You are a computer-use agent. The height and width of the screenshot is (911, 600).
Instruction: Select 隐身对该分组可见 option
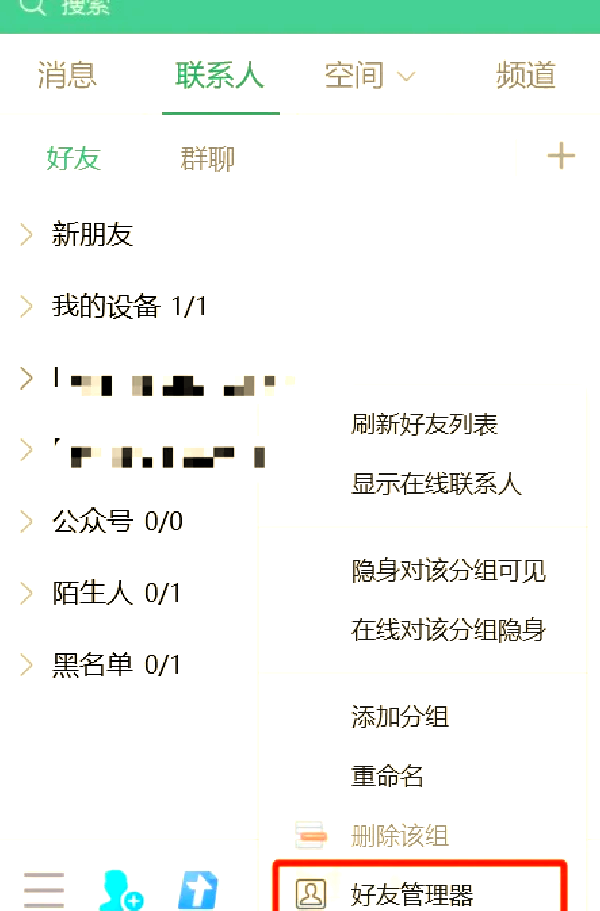(448, 571)
